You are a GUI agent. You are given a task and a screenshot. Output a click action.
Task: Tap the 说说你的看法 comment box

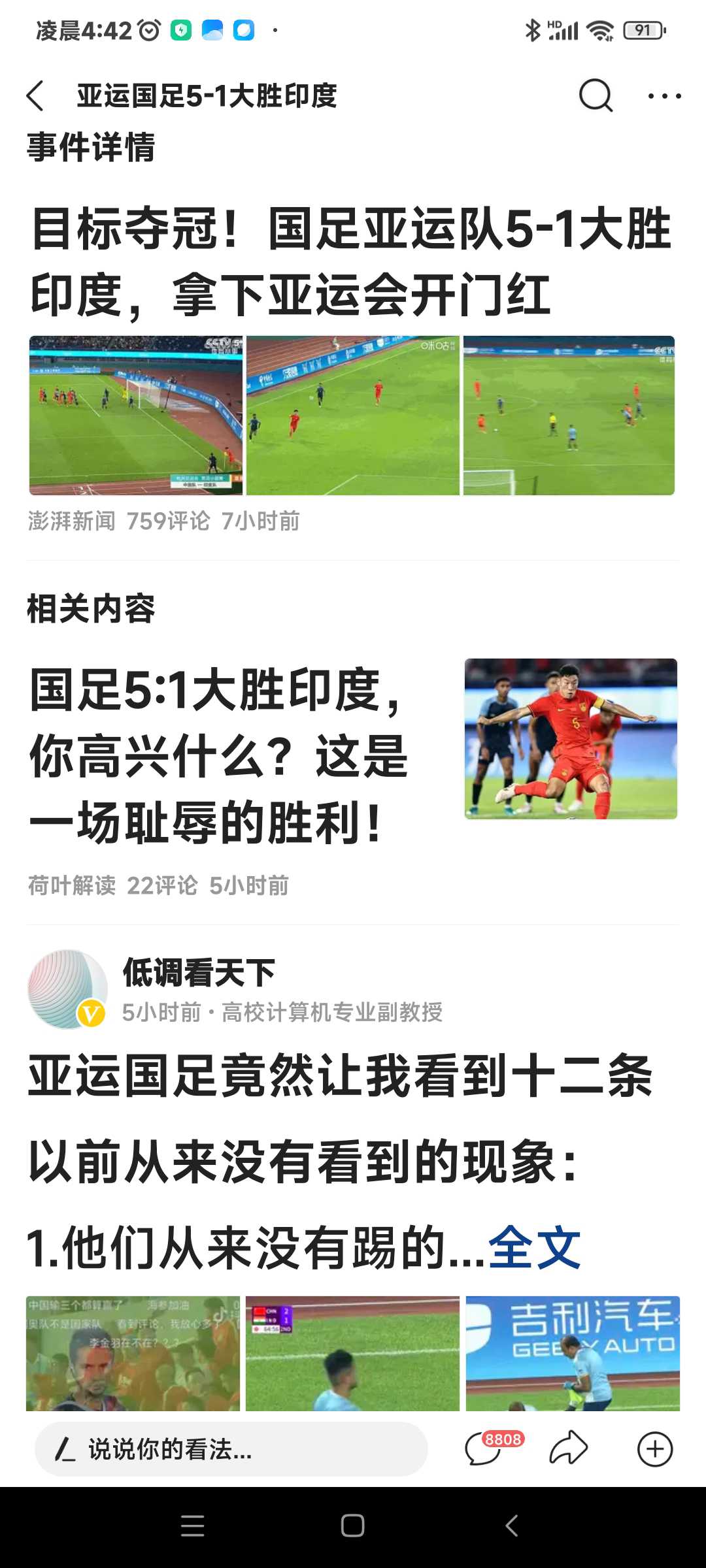point(231,1449)
